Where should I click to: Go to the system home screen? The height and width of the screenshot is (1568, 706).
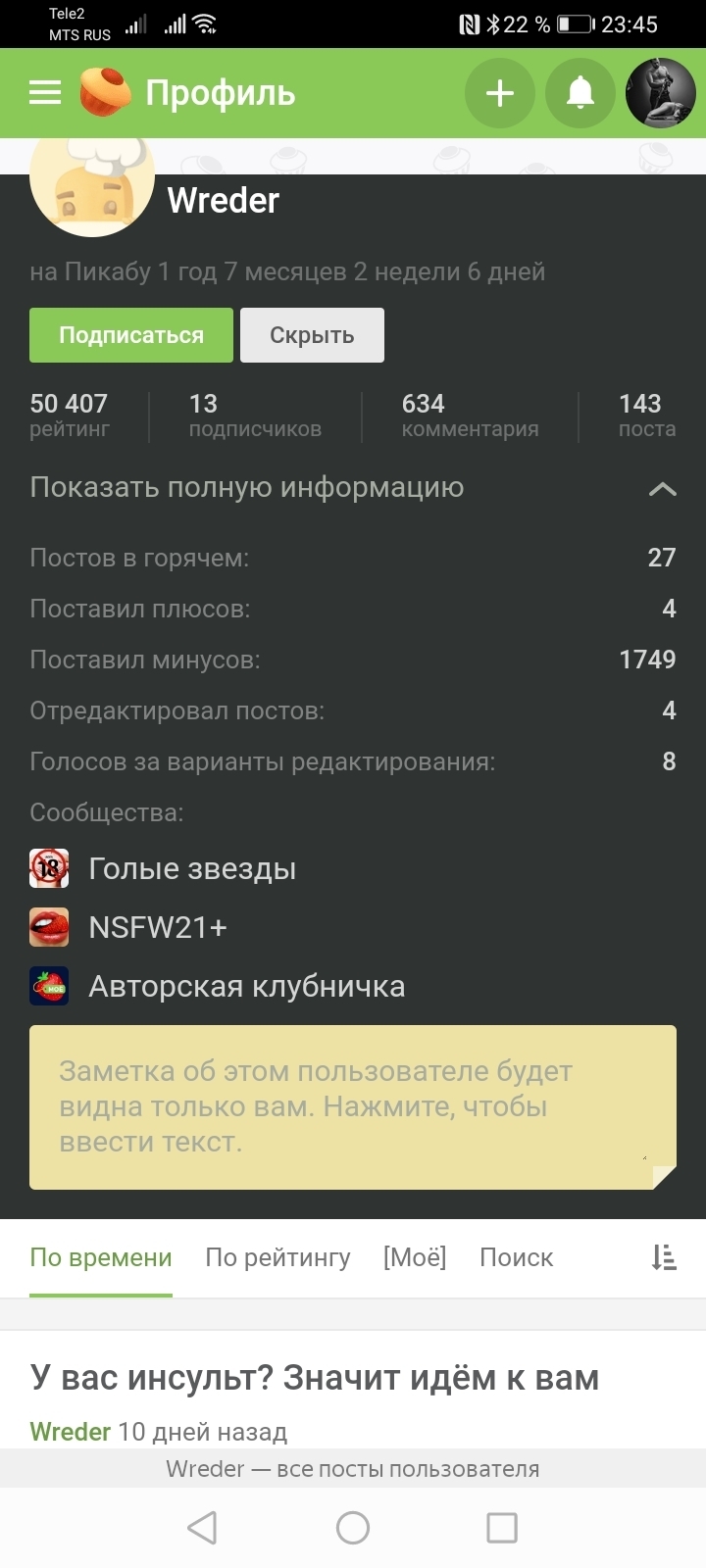(x=353, y=1527)
